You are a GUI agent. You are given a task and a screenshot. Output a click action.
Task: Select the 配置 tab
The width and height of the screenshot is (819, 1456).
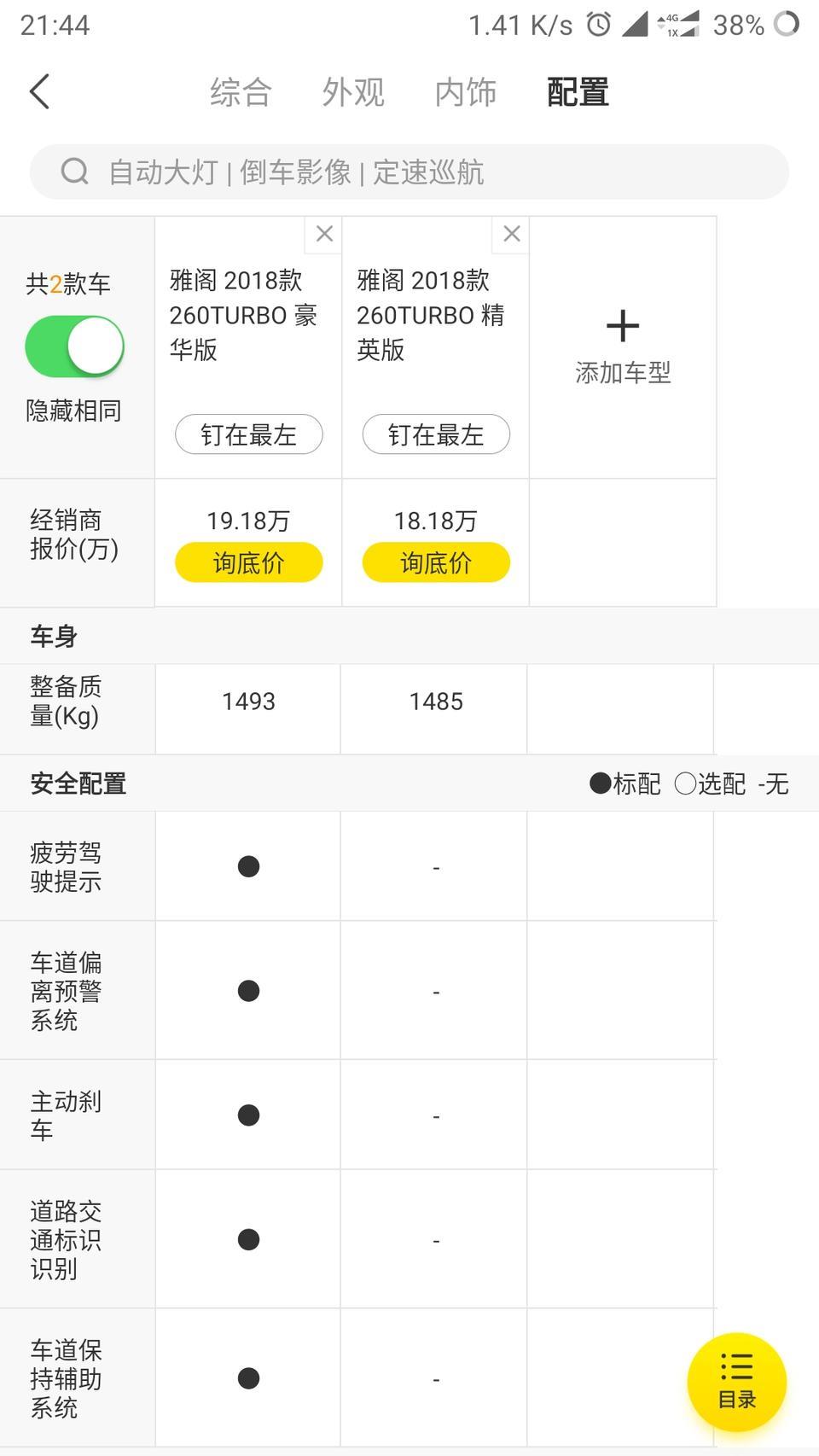coord(578,92)
